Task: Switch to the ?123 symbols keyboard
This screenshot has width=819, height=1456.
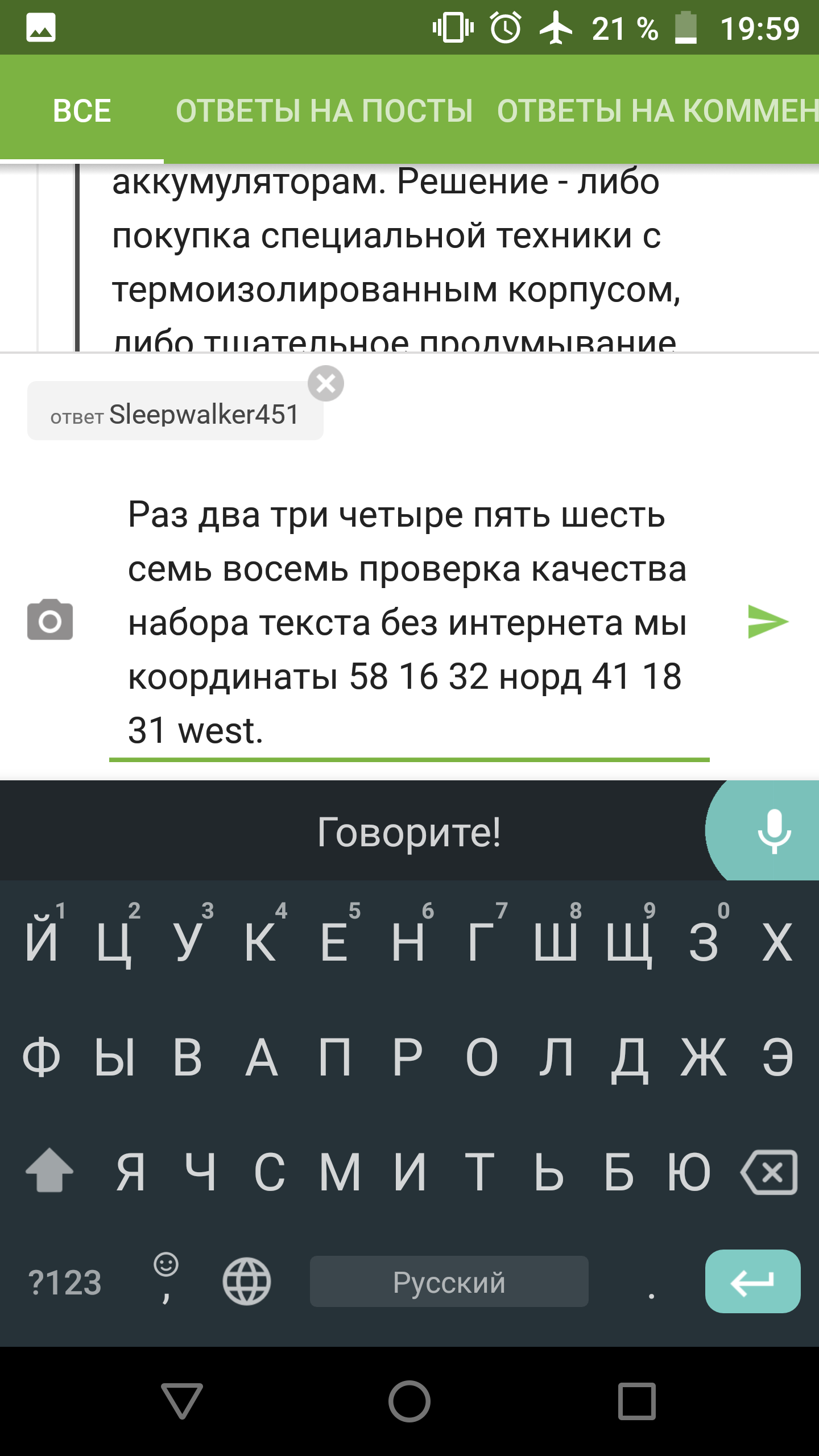Action: 65,1283
